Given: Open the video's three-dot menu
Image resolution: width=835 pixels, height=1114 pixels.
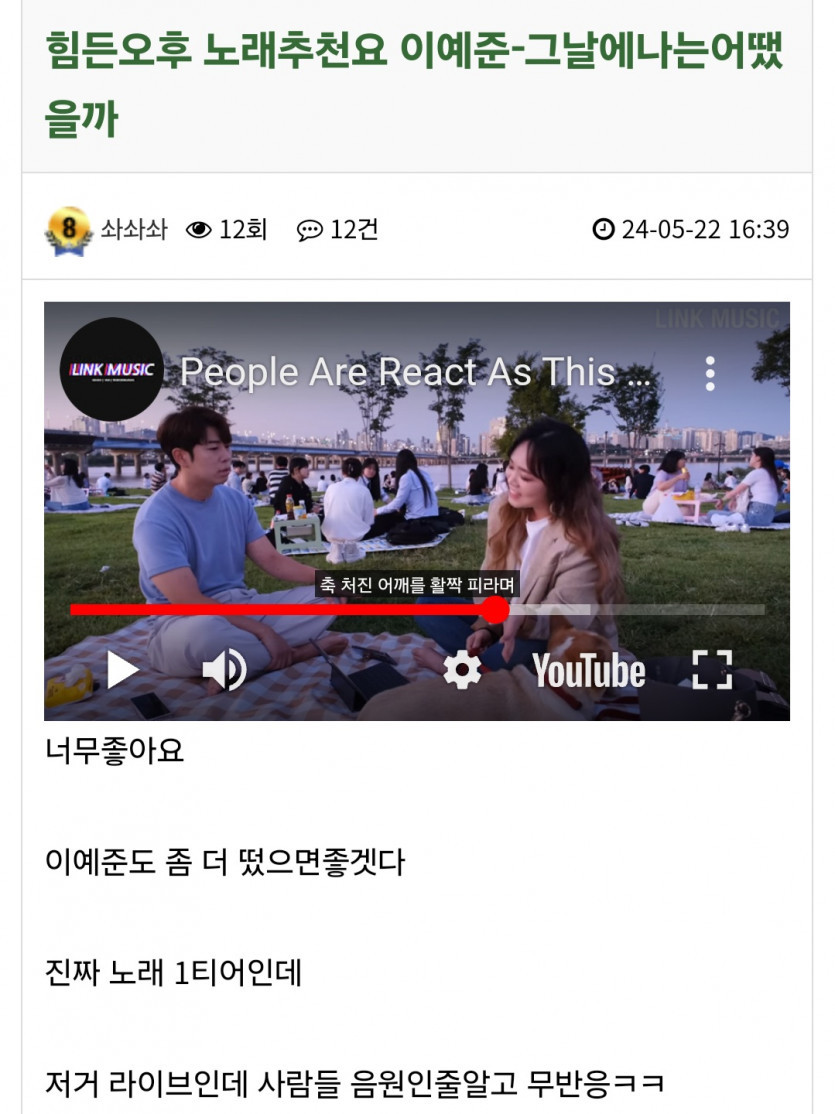Looking at the screenshot, I should [710, 373].
